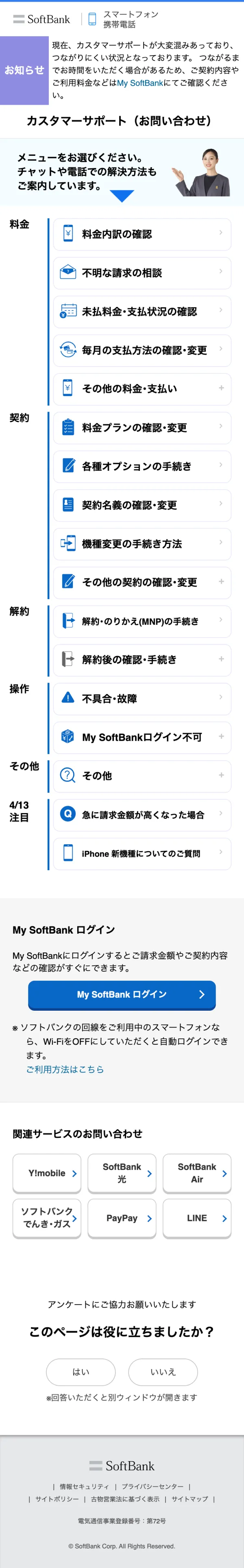This screenshot has height=1568, width=244.
Task: Follow the ご利用方法はこちら link
Action: [x=65, y=1070]
